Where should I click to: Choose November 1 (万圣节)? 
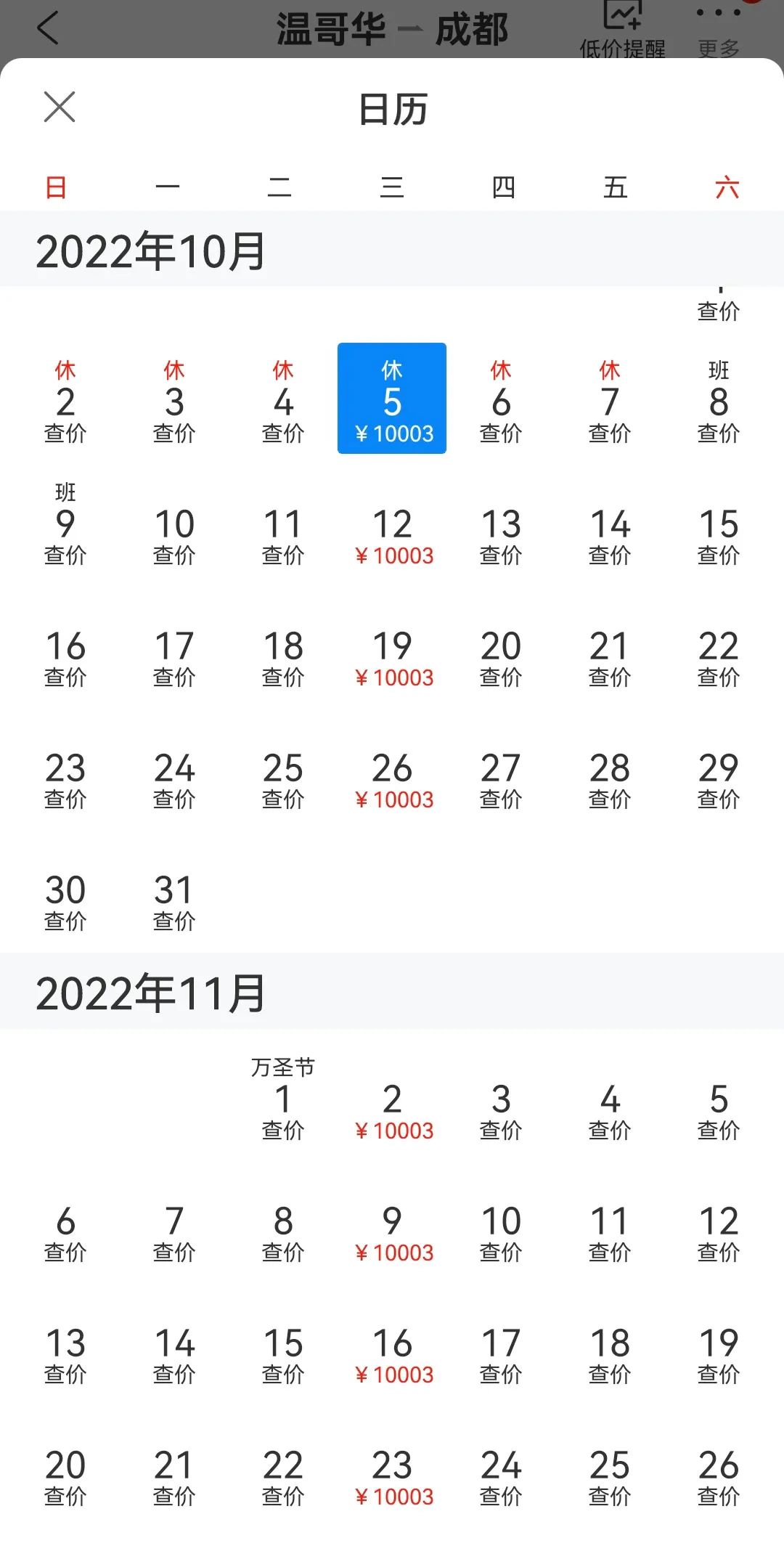coord(283,1099)
